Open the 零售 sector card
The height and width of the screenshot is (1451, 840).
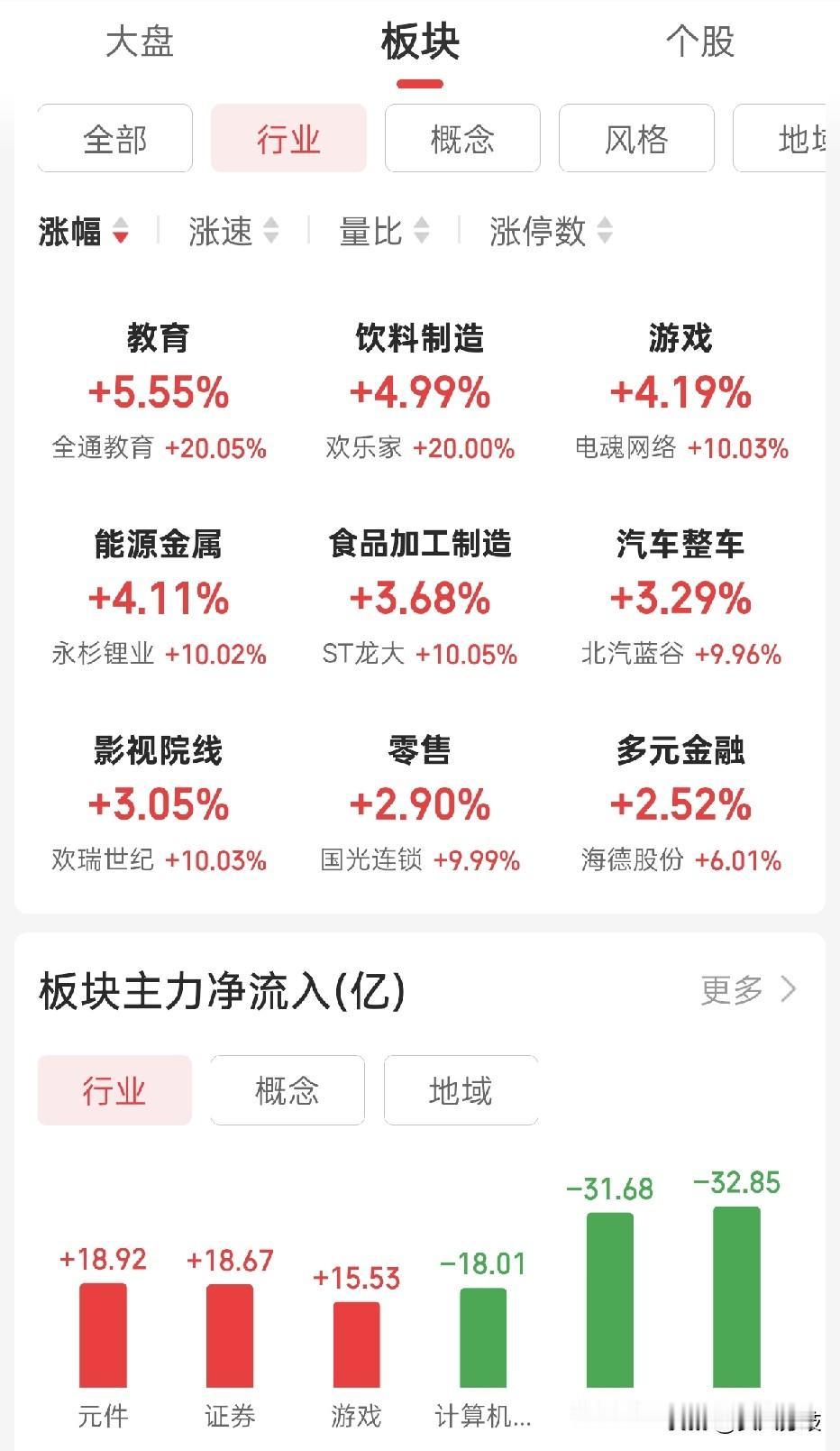tap(420, 804)
